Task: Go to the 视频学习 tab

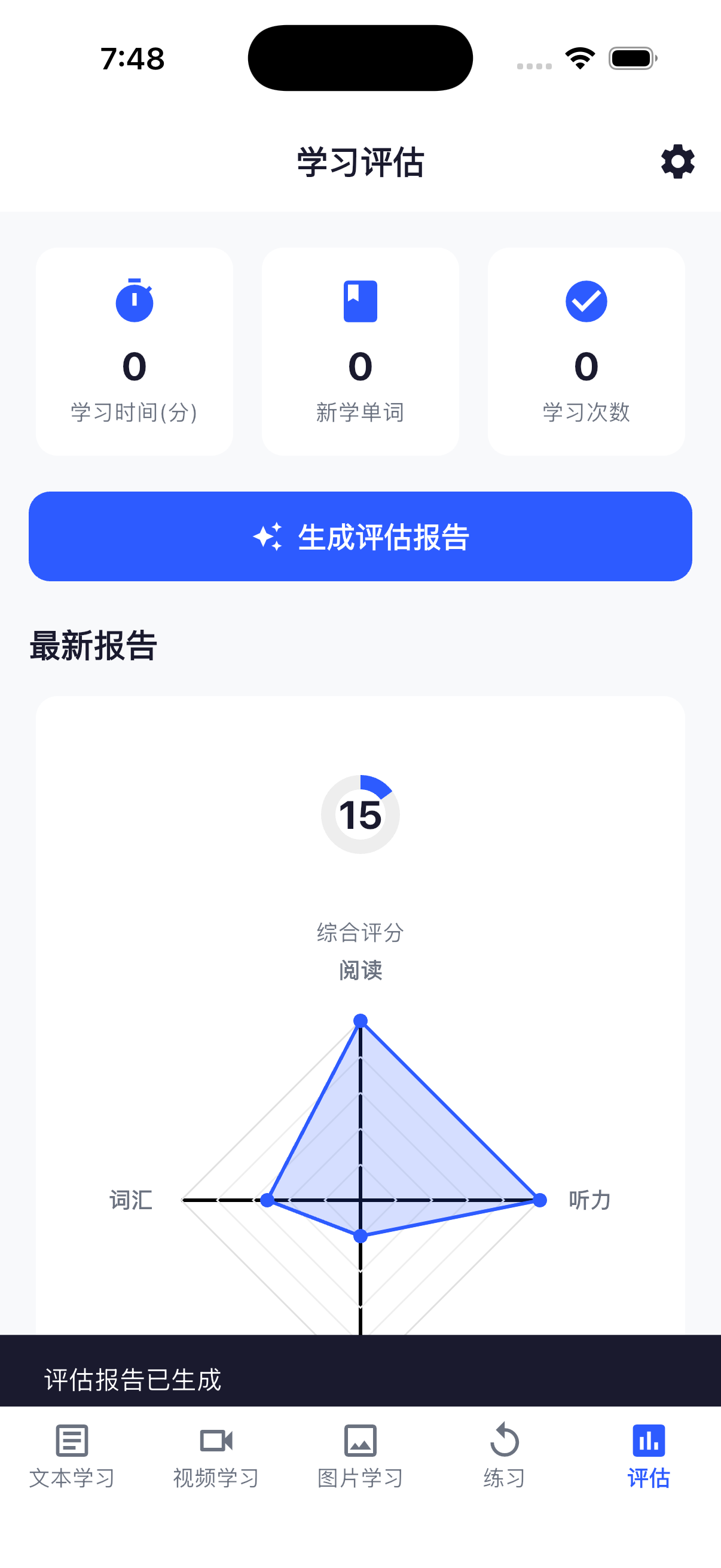Action: tap(216, 1456)
